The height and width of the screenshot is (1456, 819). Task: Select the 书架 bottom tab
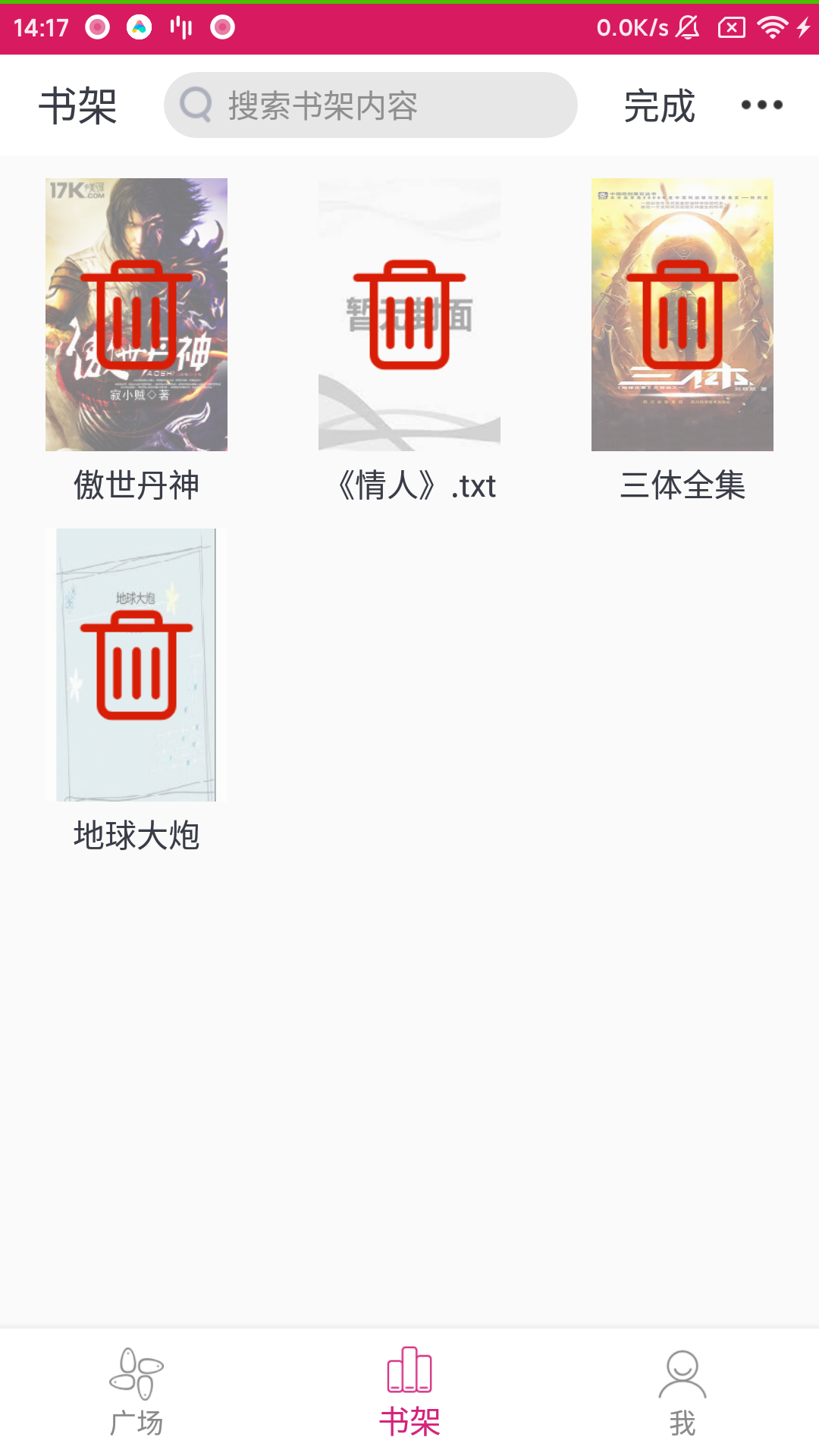[409, 1392]
